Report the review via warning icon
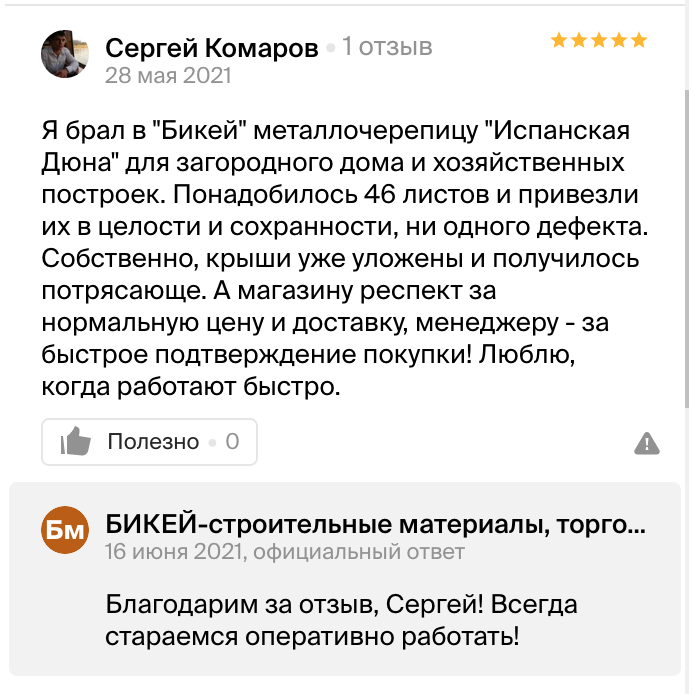This screenshot has height=694, width=694. (647, 443)
